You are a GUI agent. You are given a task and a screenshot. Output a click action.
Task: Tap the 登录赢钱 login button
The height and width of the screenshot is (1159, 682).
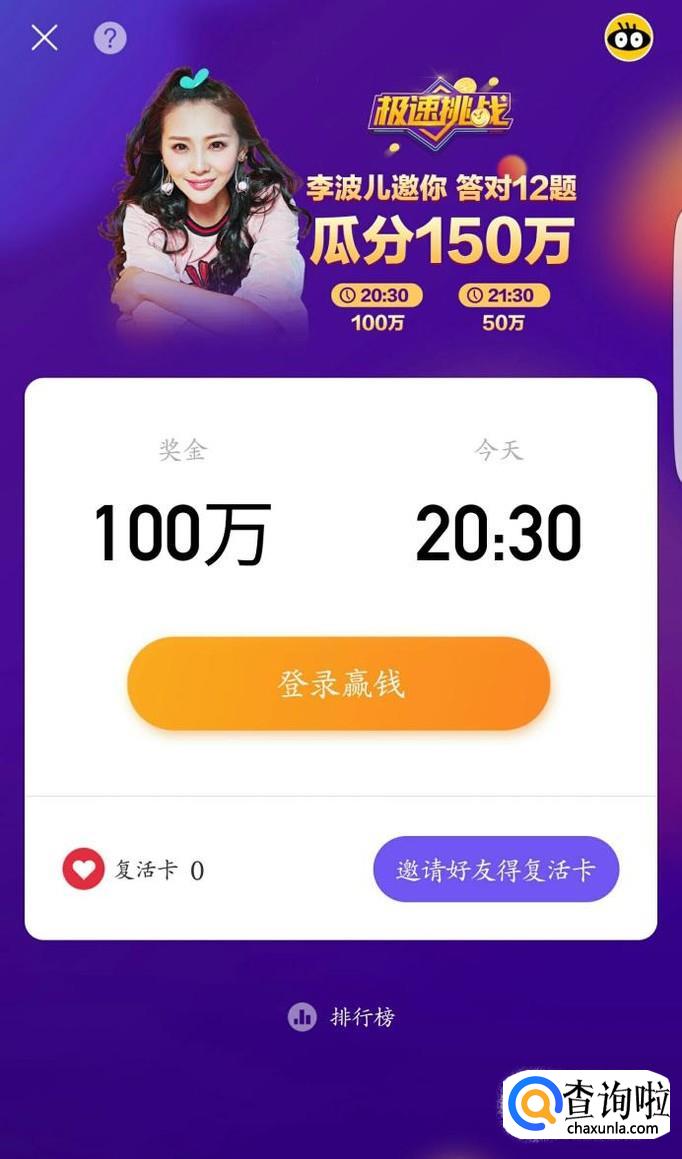(x=339, y=684)
